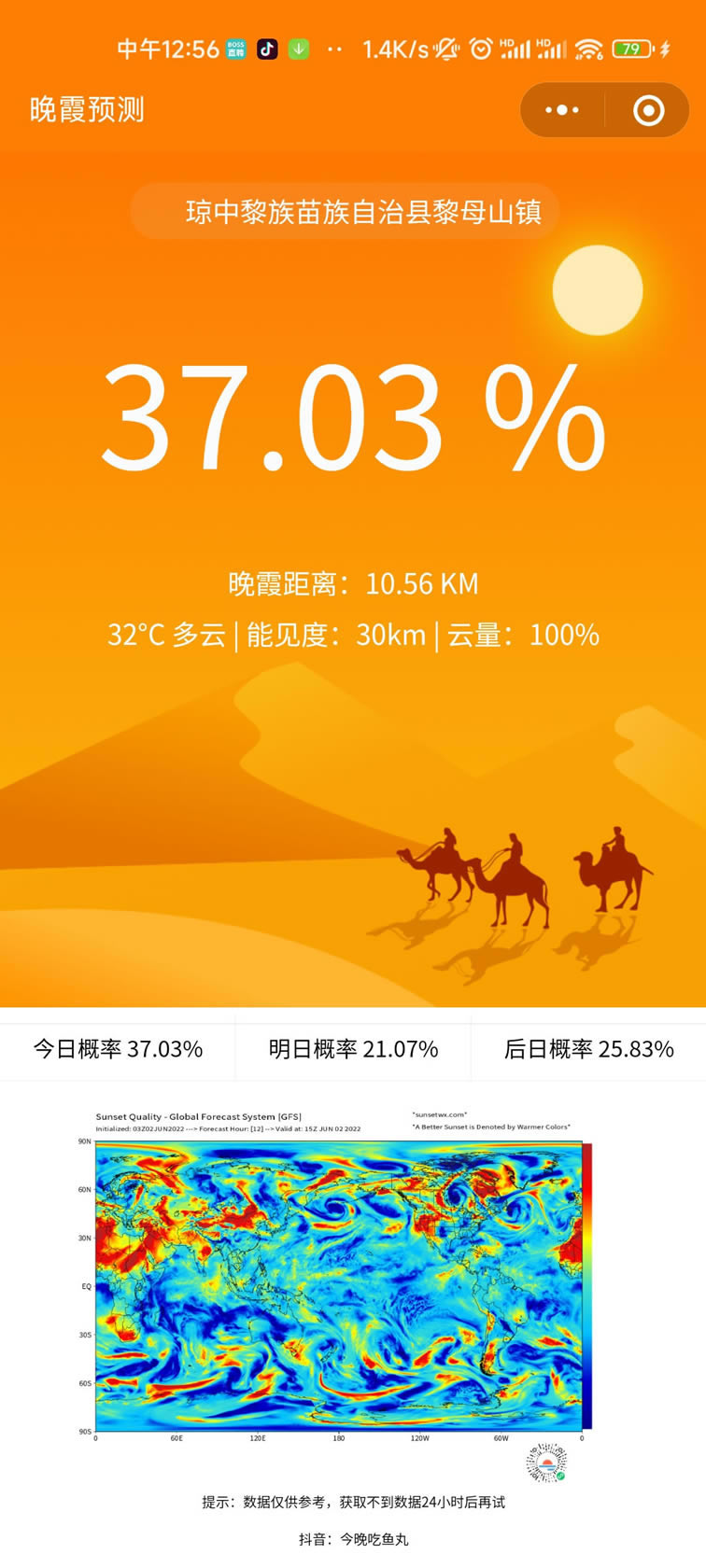
Task: Open the mini program more-options menu
Action: coord(562,110)
